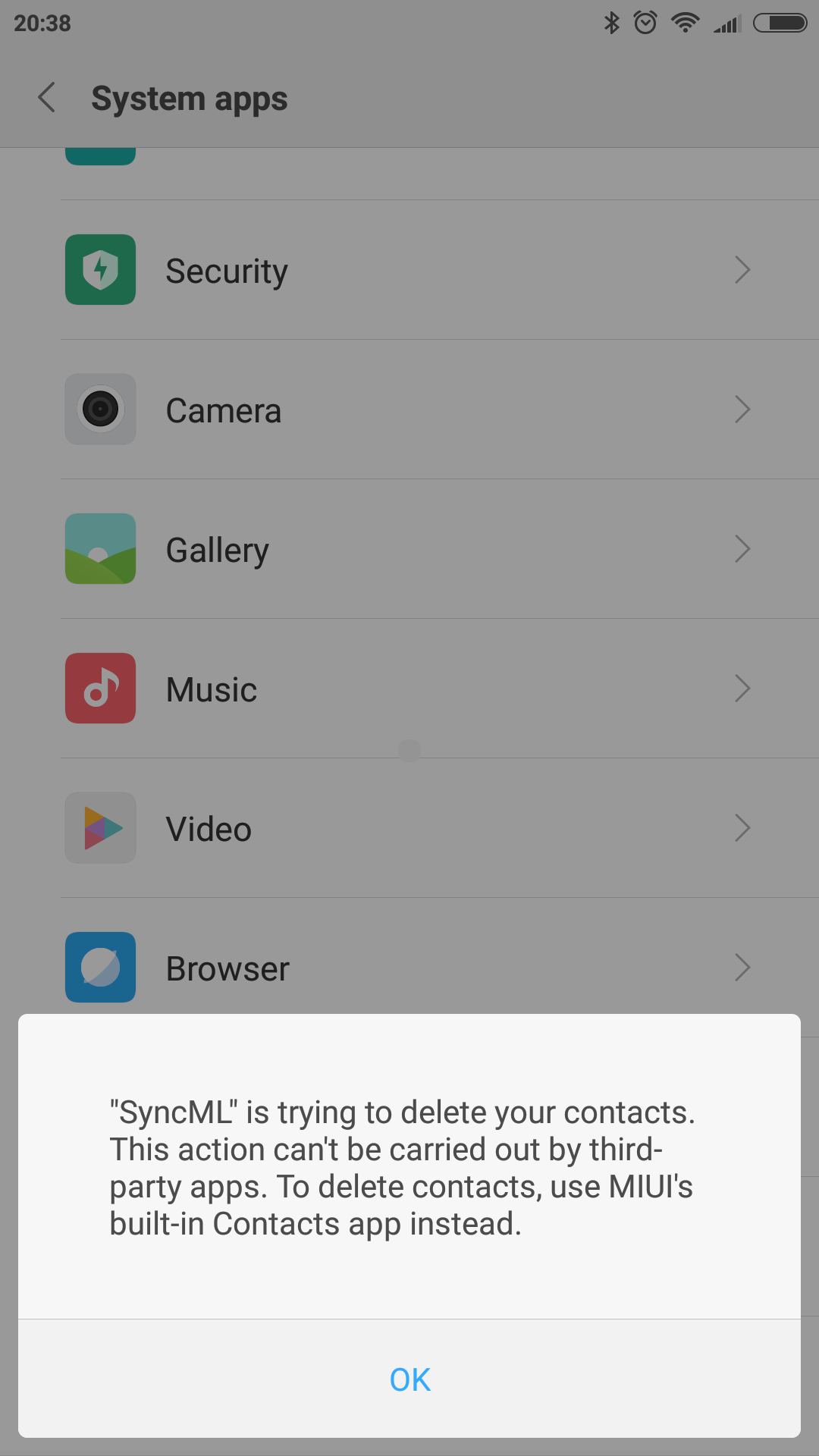Image resolution: width=819 pixels, height=1456 pixels.
Task: Open Gallery app settings
Action: click(409, 549)
